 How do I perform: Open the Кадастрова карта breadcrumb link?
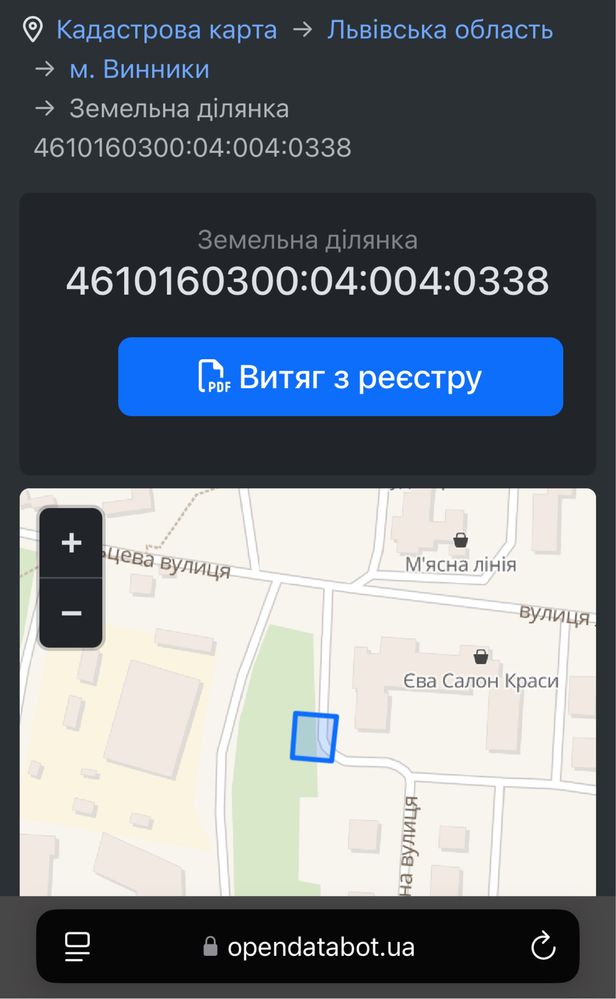coord(166,30)
